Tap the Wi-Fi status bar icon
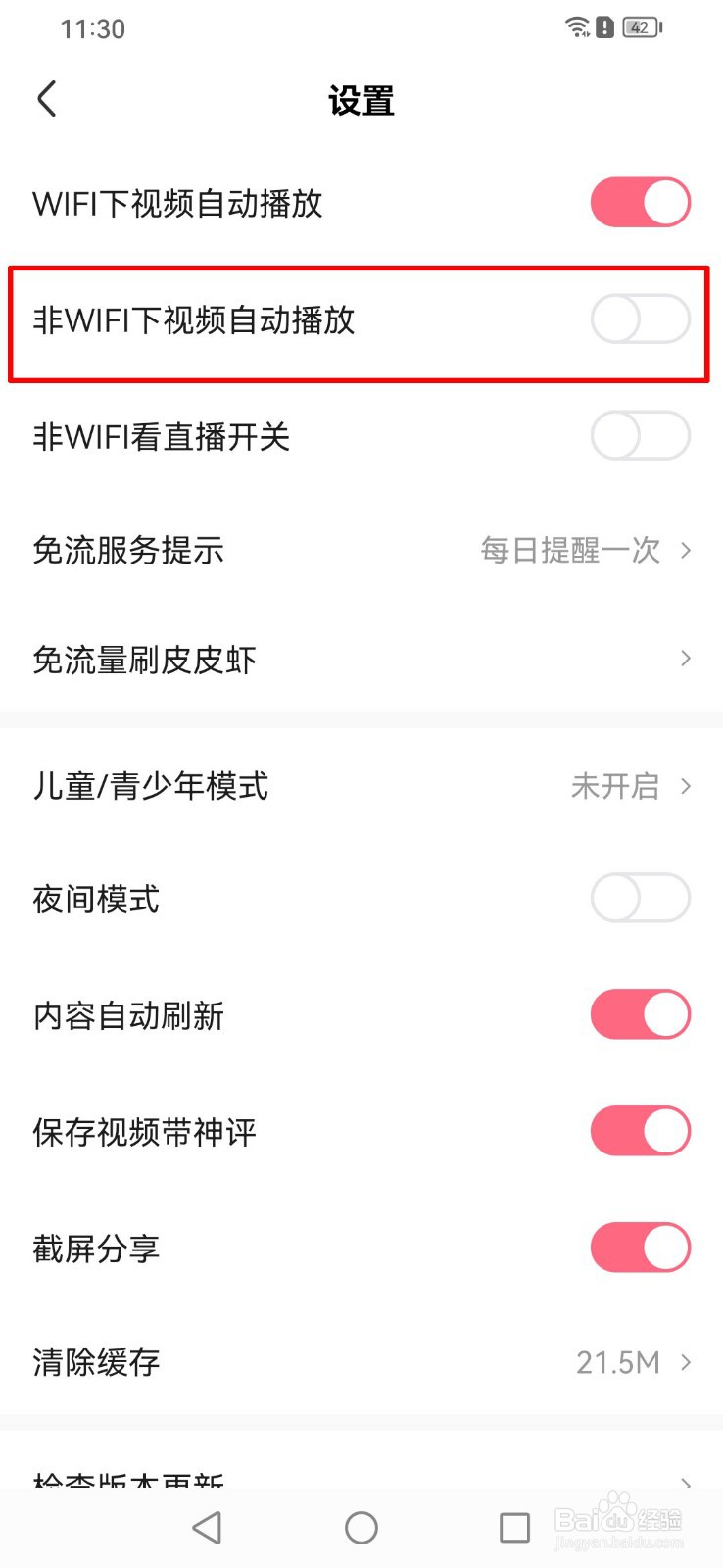The height and width of the screenshot is (1568, 723). (x=578, y=26)
